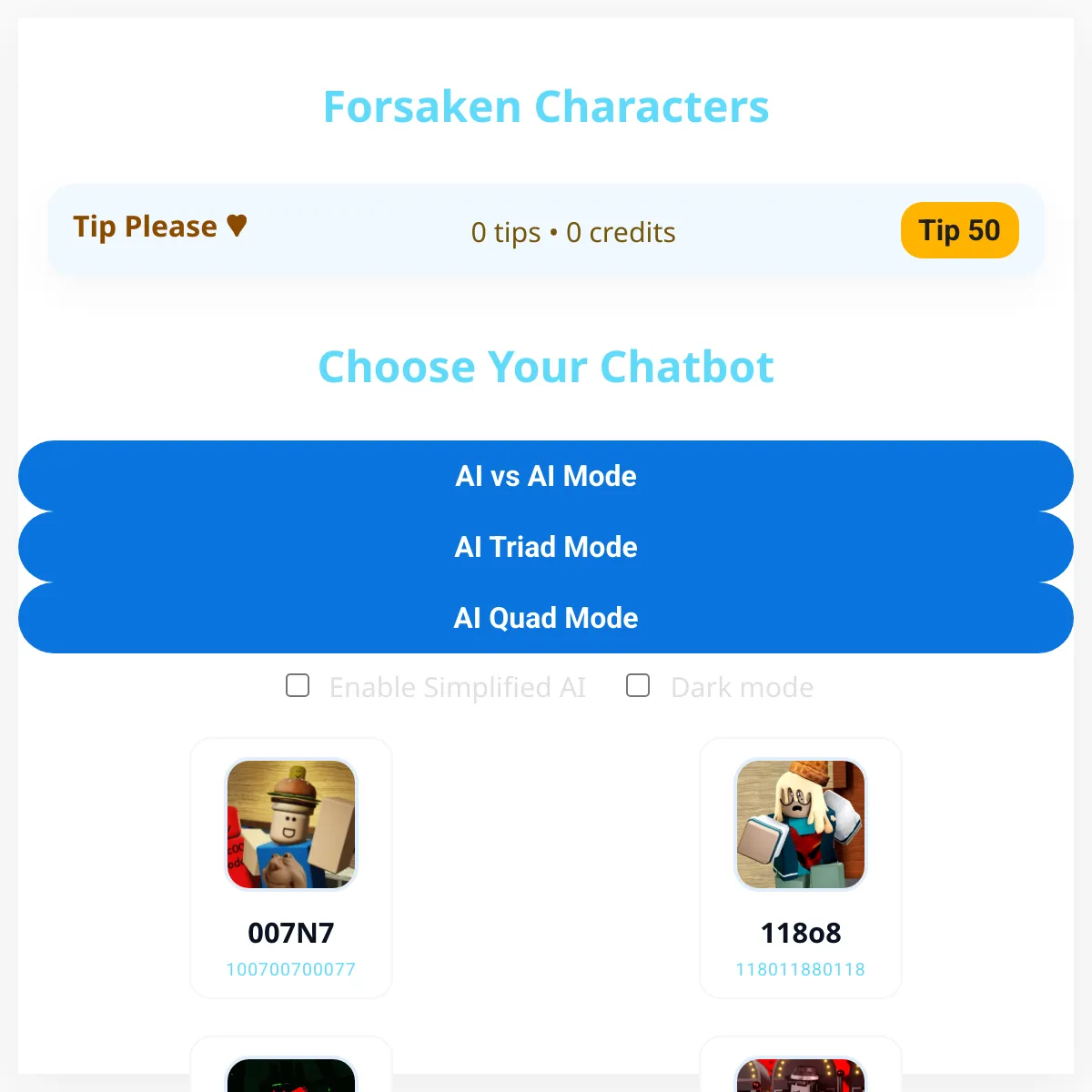Turn on Dark mode checkbox
This screenshot has width=1092, height=1092.
[x=638, y=685]
